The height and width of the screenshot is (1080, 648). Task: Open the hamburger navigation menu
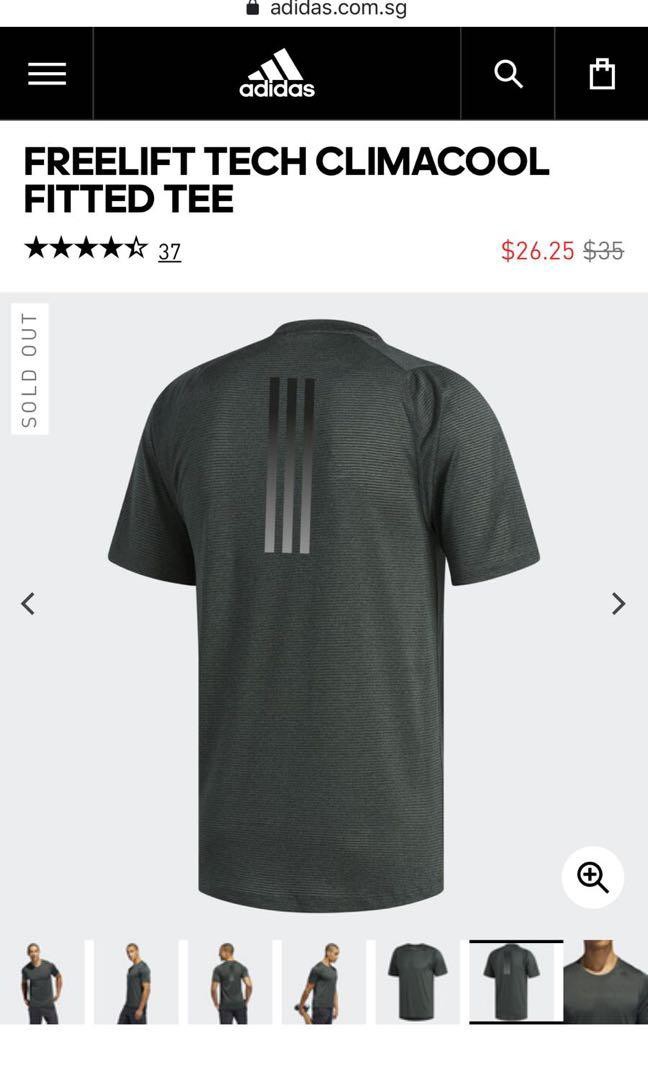(46, 74)
